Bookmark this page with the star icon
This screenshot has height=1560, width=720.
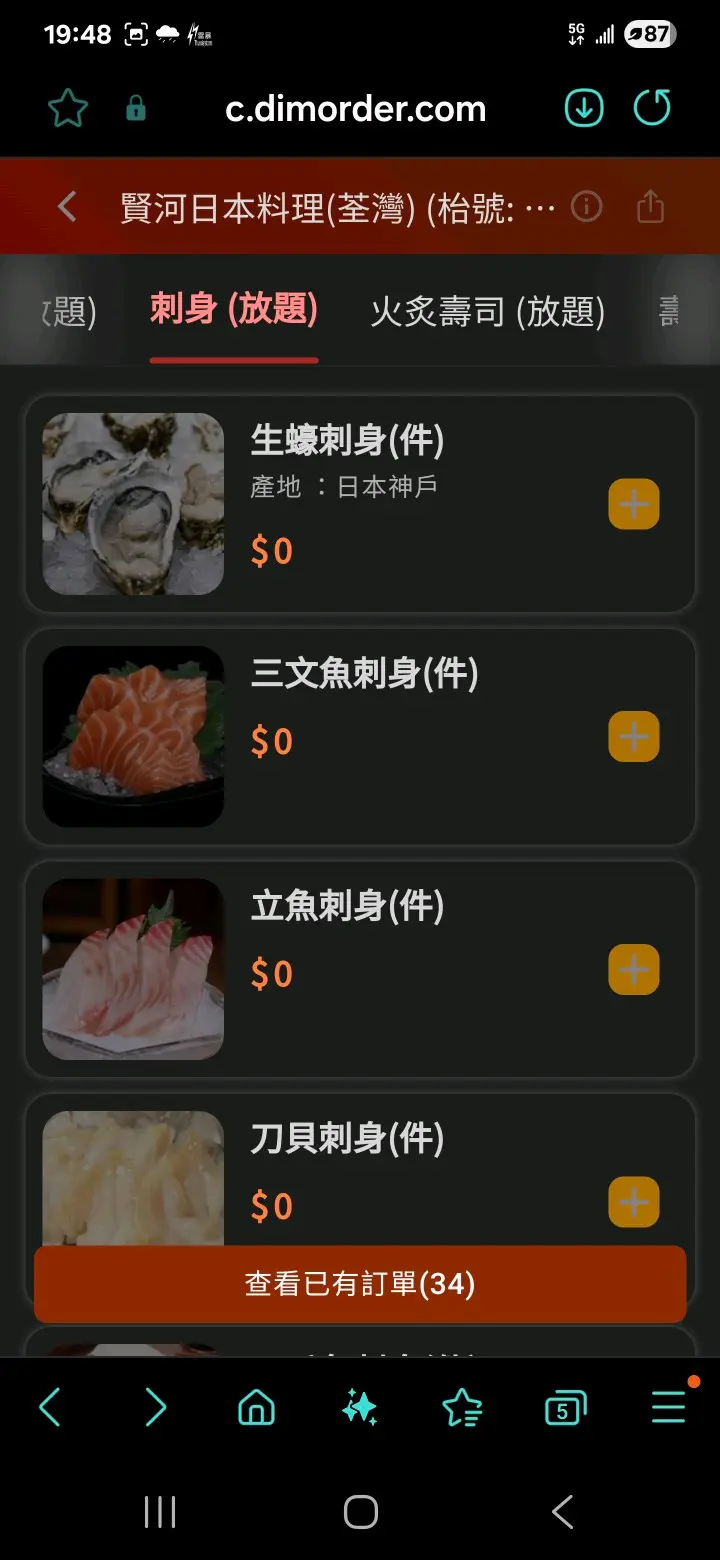(x=68, y=109)
